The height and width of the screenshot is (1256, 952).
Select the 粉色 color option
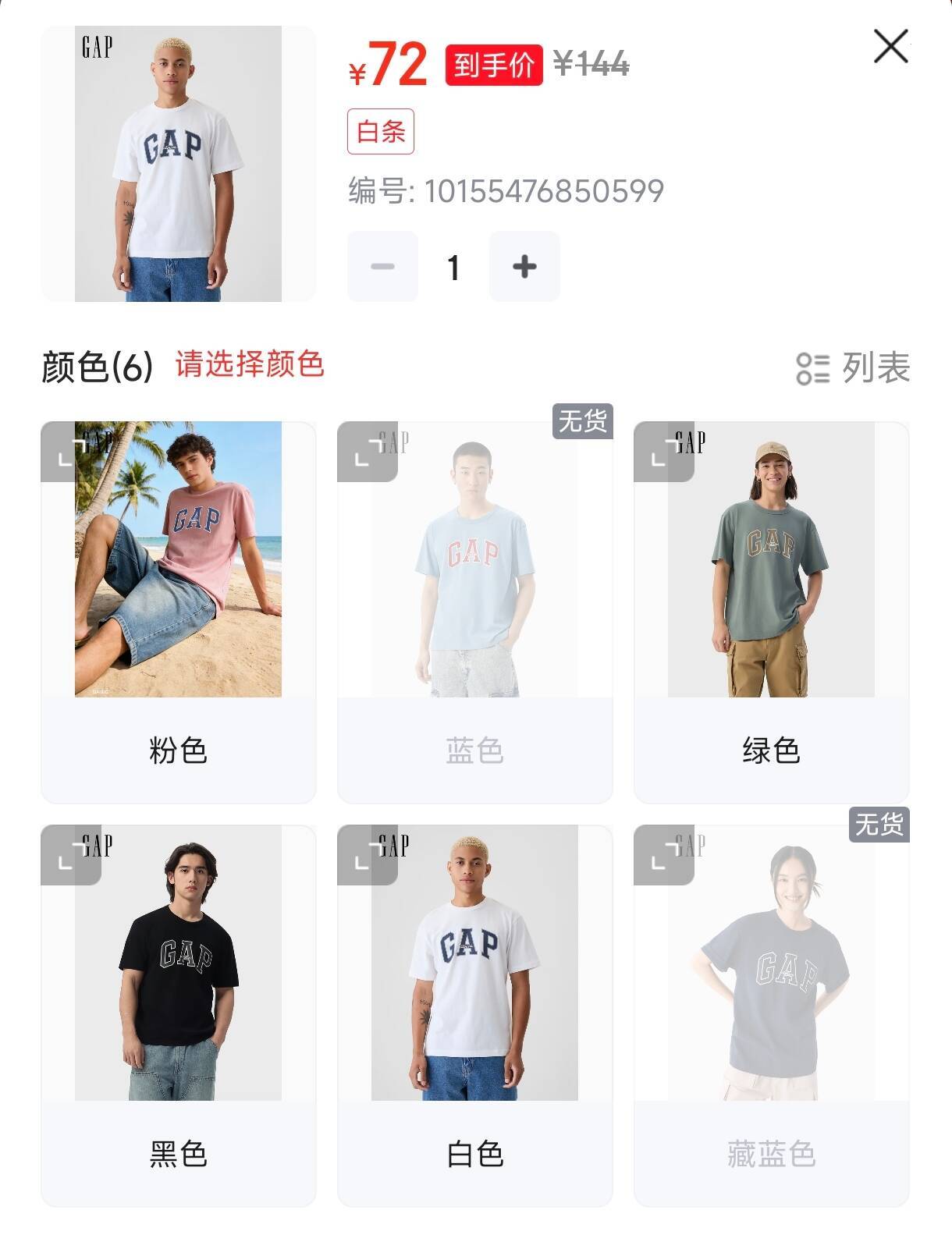click(x=178, y=750)
